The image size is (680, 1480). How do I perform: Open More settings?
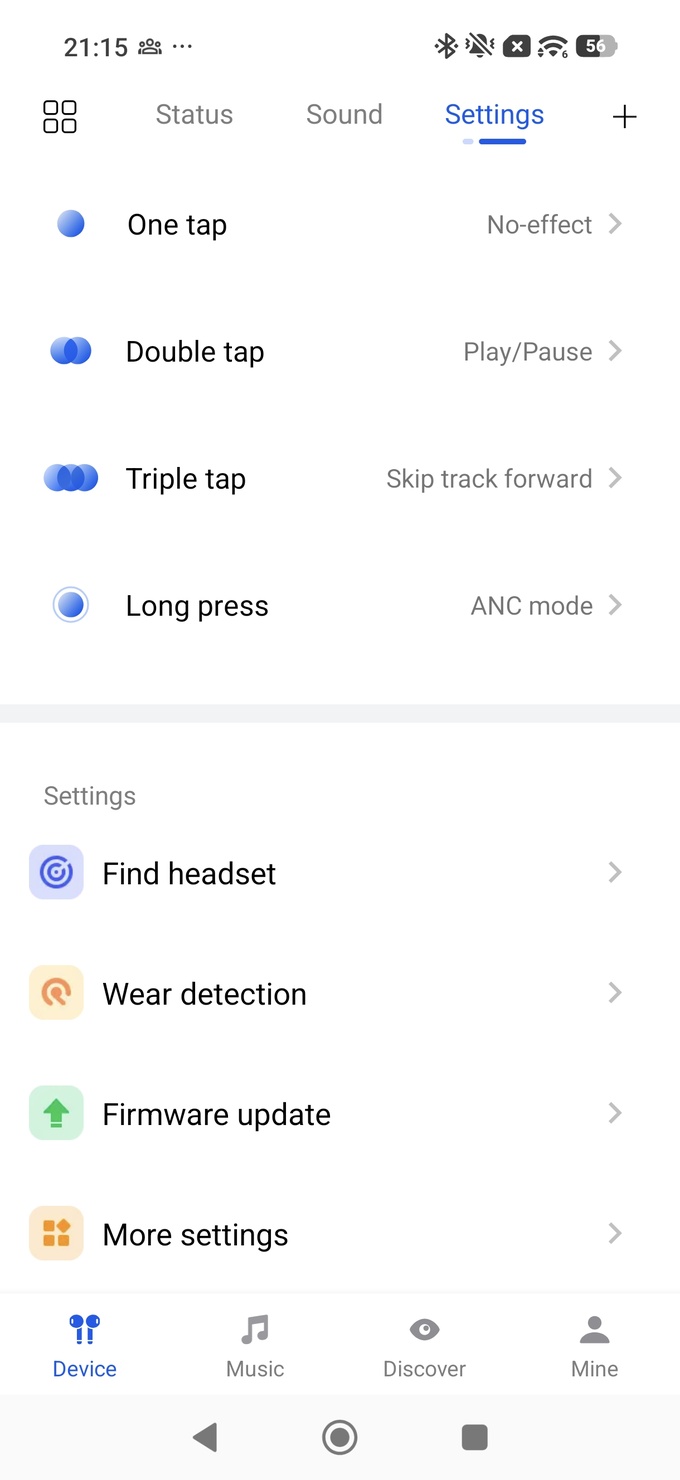pyautogui.click(x=340, y=1235)
